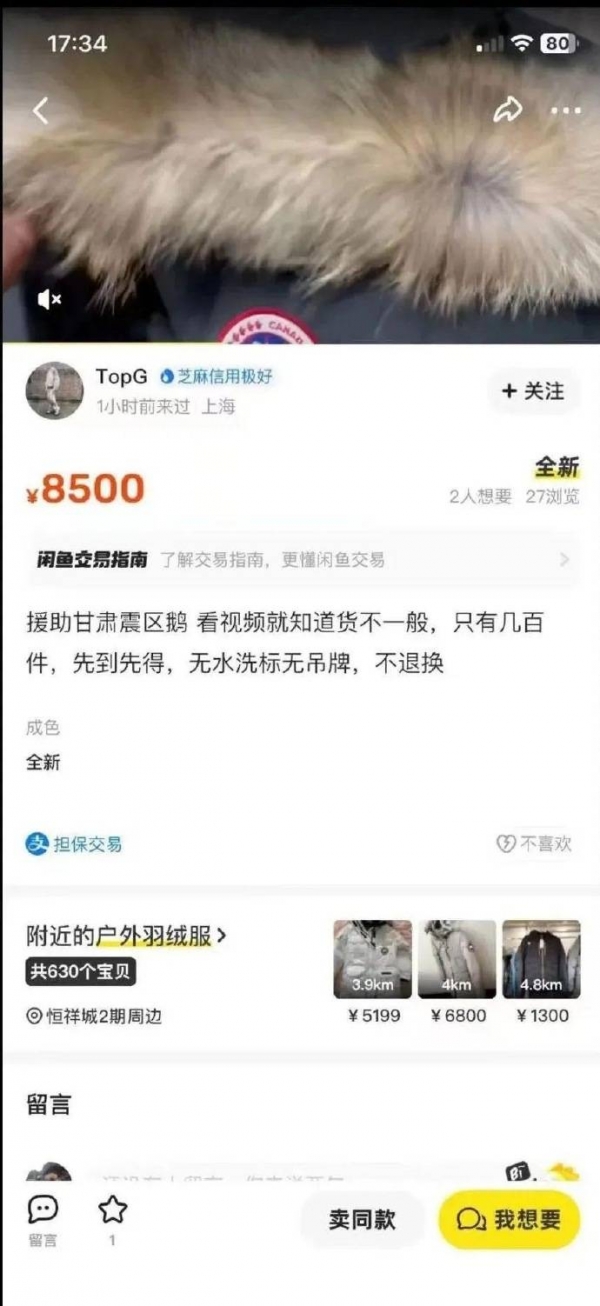This screenshot has height=1306, width=600.
Task: Mark listing as 不喜欢
Action: pyautogui.click(x=535, y=844)
